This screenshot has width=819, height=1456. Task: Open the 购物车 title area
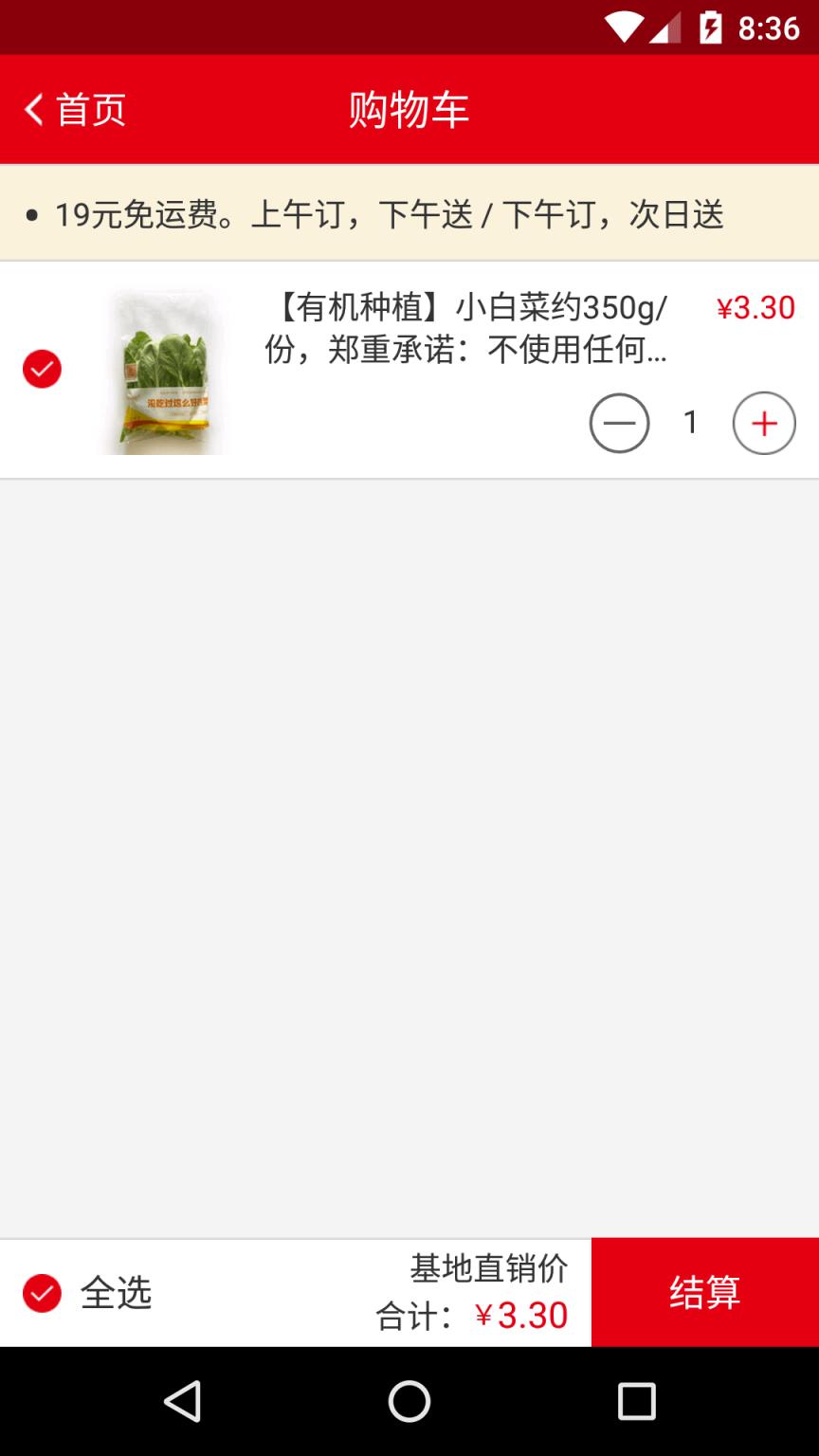[409, 109]
